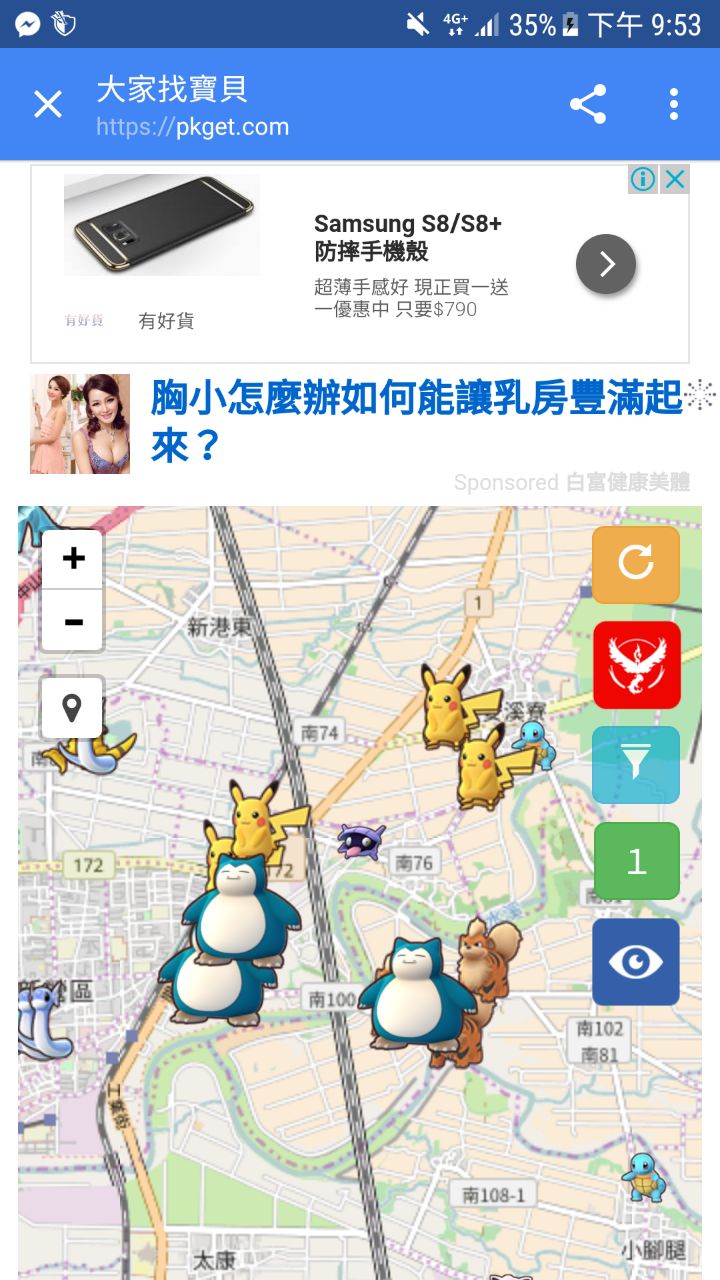
Task: Tap the red Team Valor button
Action: [636, 664]
